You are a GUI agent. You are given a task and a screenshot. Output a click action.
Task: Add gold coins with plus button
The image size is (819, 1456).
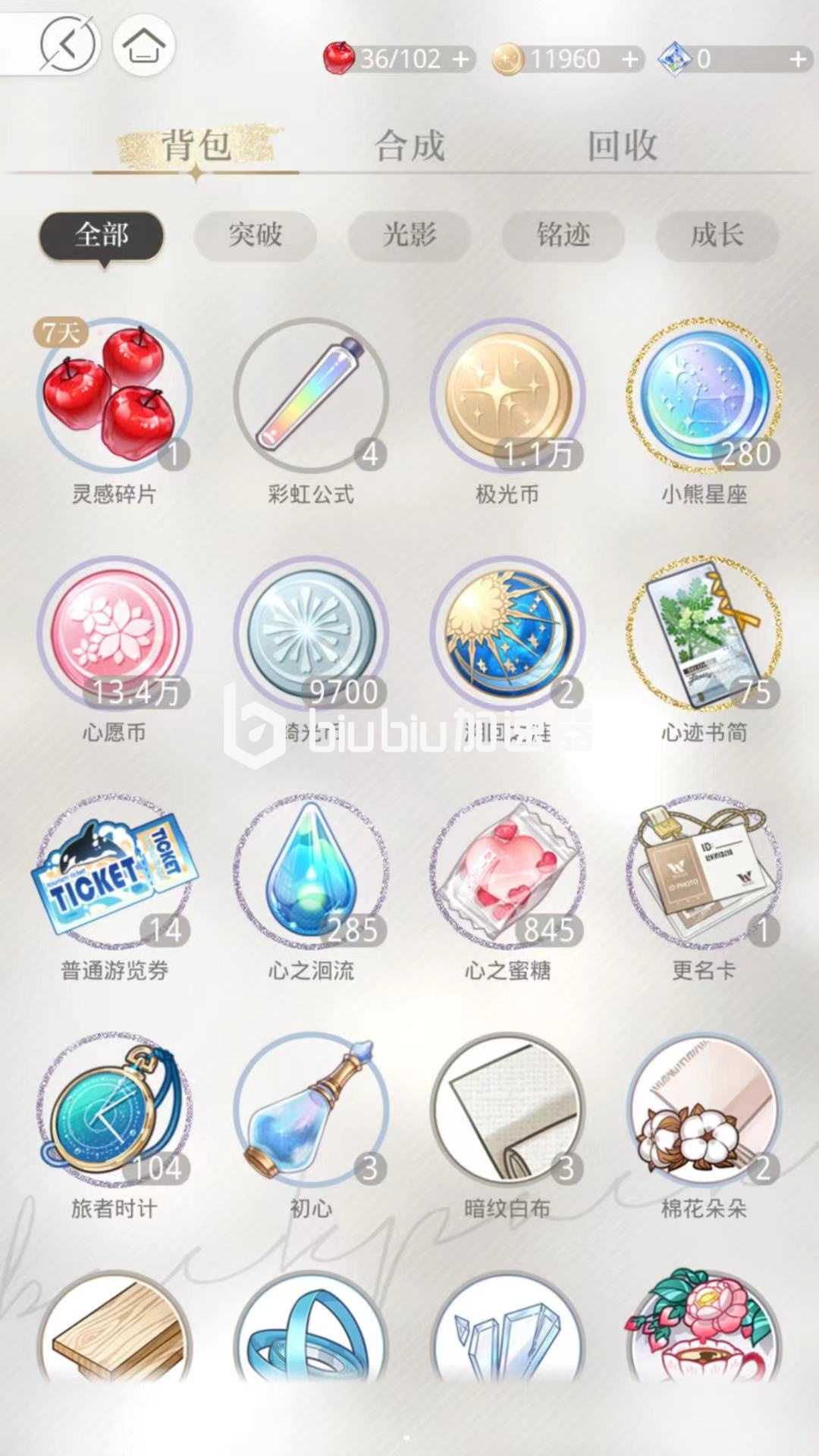(x=629, y=59)
